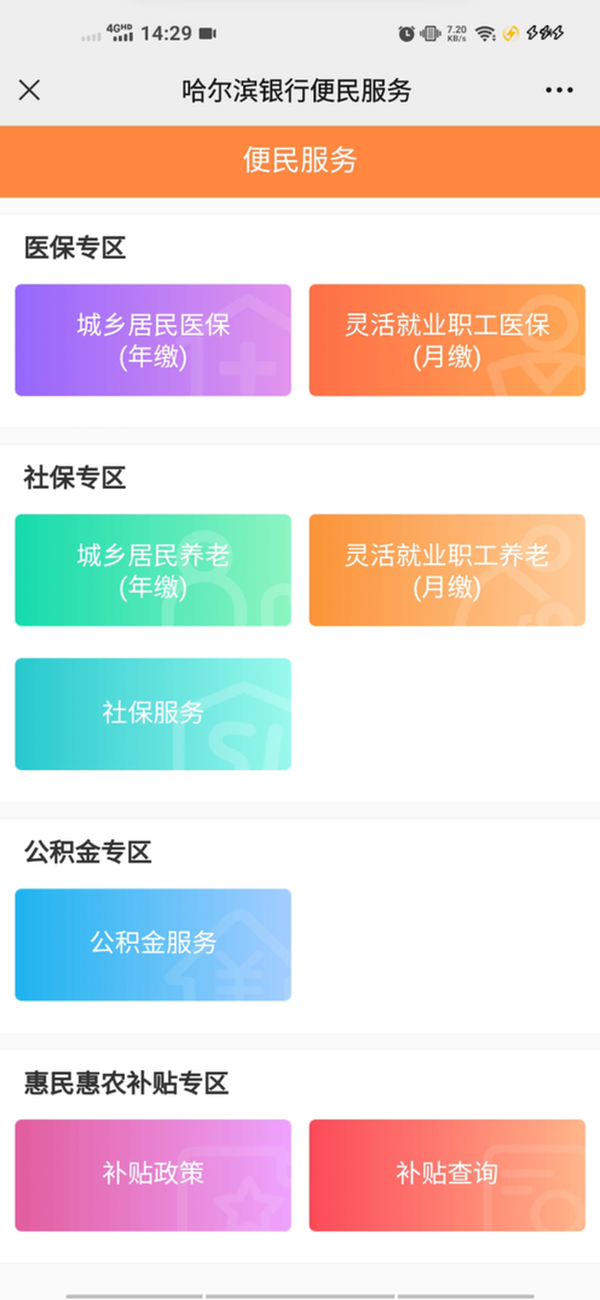Select 灵活就业职工医保 (月缴)
The width and height of the screenshot is (600, 1300).
[447, 340]
